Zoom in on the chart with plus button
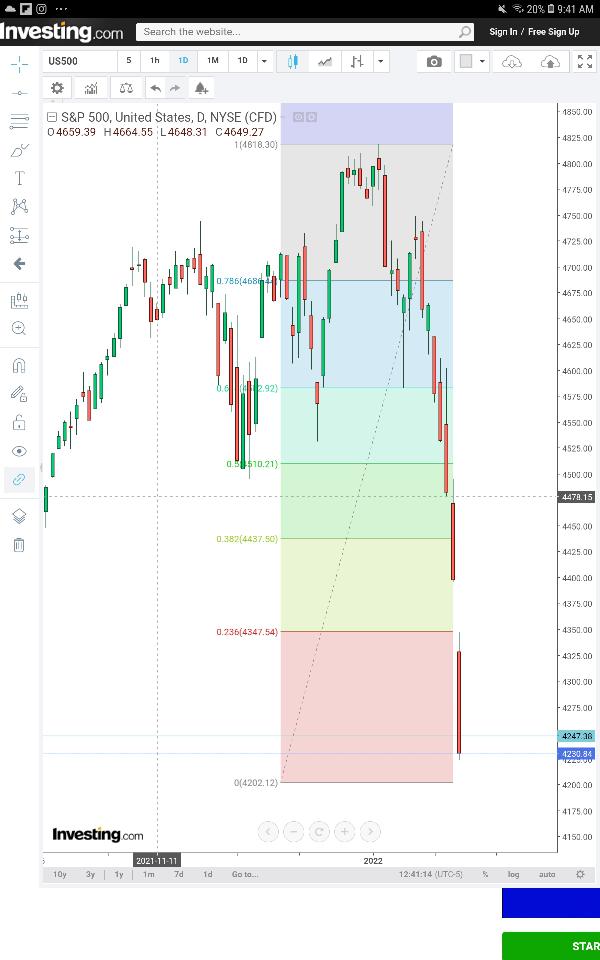Screen dimensions: 600x960 tap(344, 831)
